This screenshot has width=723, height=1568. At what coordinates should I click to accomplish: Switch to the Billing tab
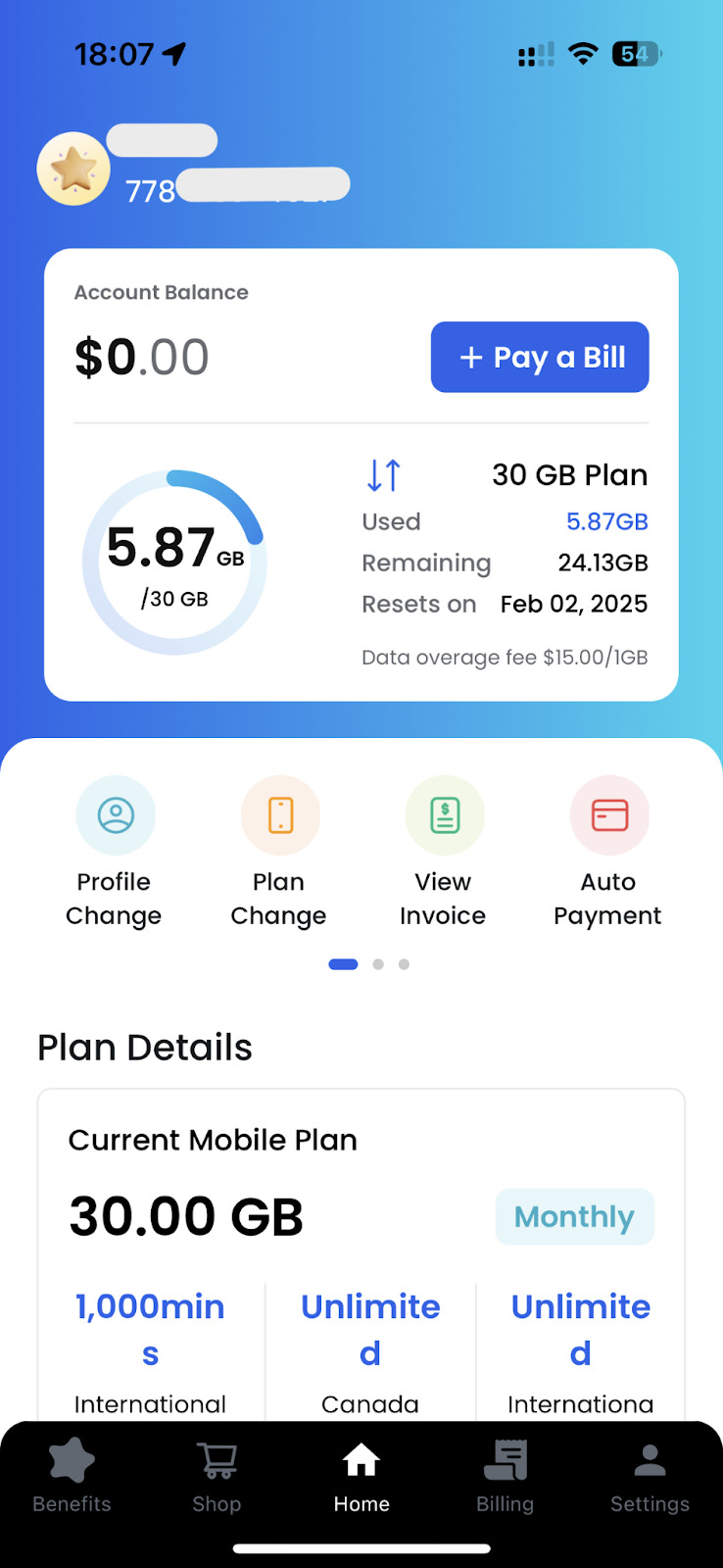click(x=506, y=1477)
